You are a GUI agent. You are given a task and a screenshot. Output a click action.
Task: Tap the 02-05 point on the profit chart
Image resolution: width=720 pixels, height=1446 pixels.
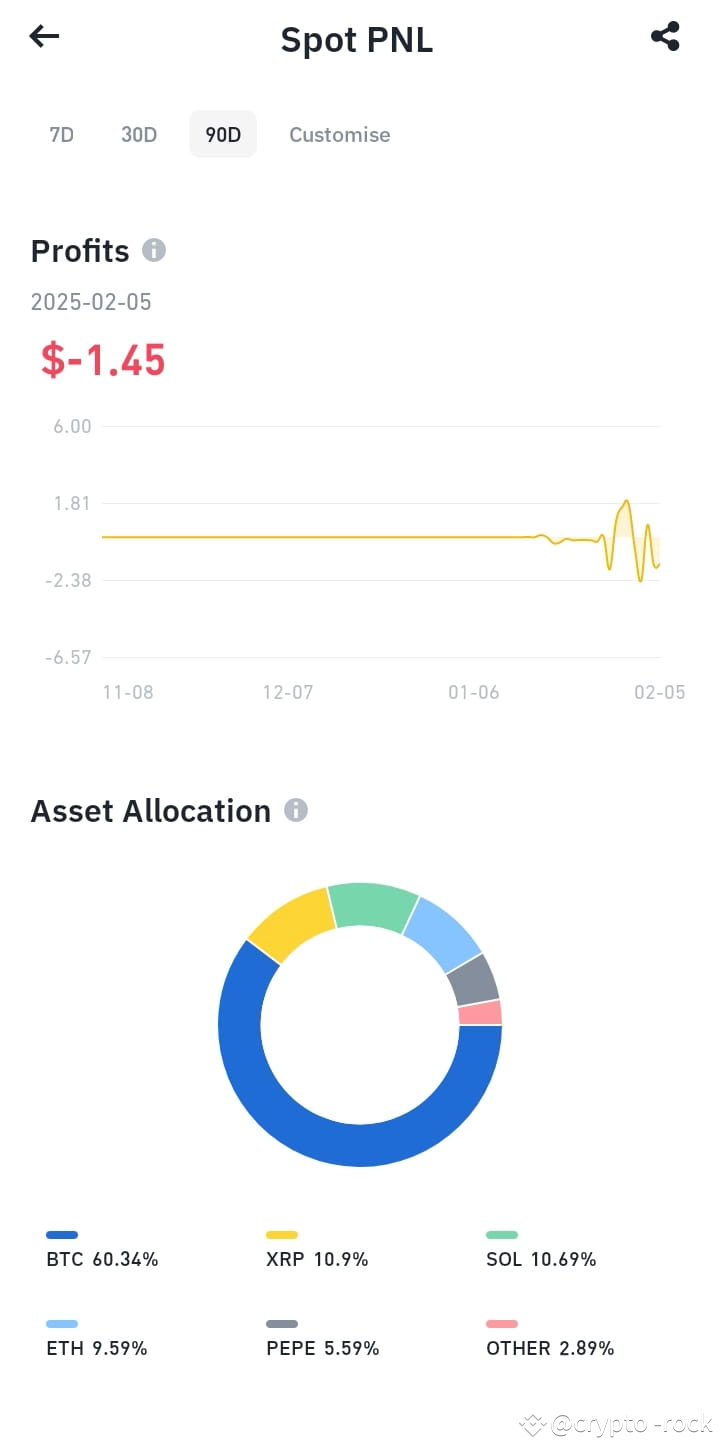pyautogui.click(x=657, y=565)
